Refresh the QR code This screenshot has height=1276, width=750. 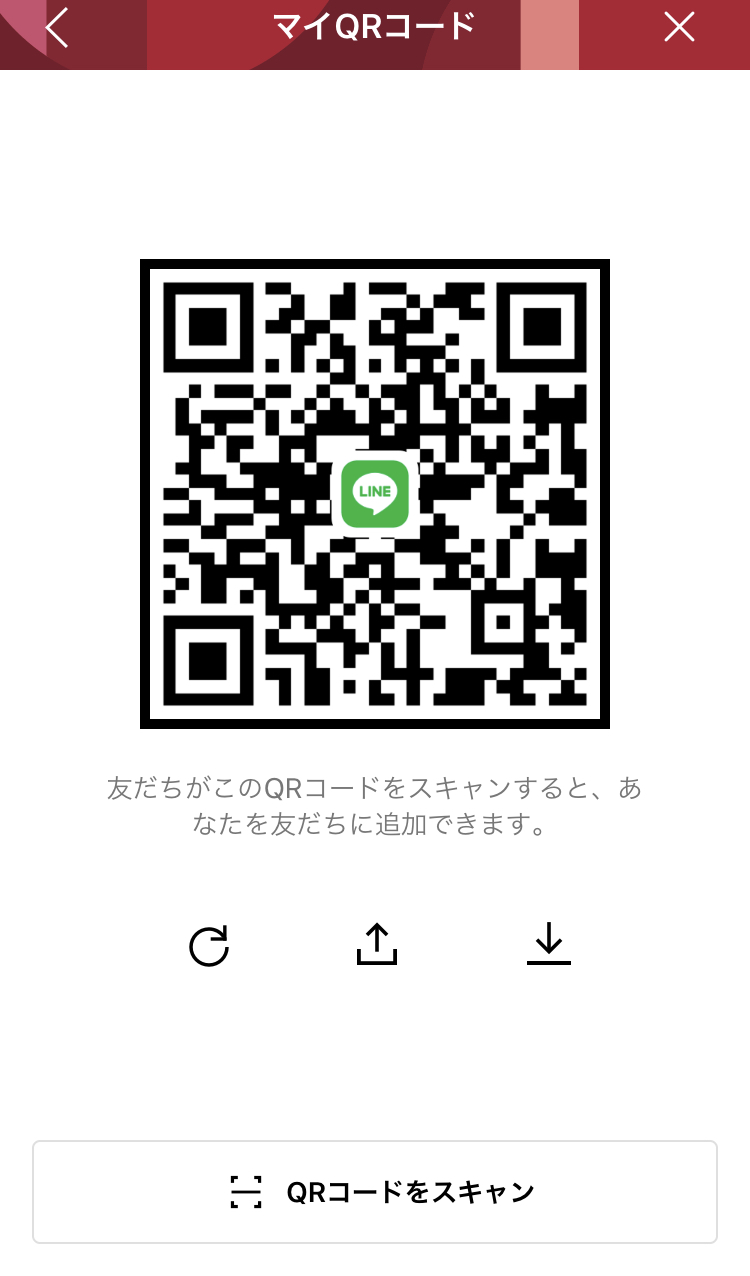point(209,945)
